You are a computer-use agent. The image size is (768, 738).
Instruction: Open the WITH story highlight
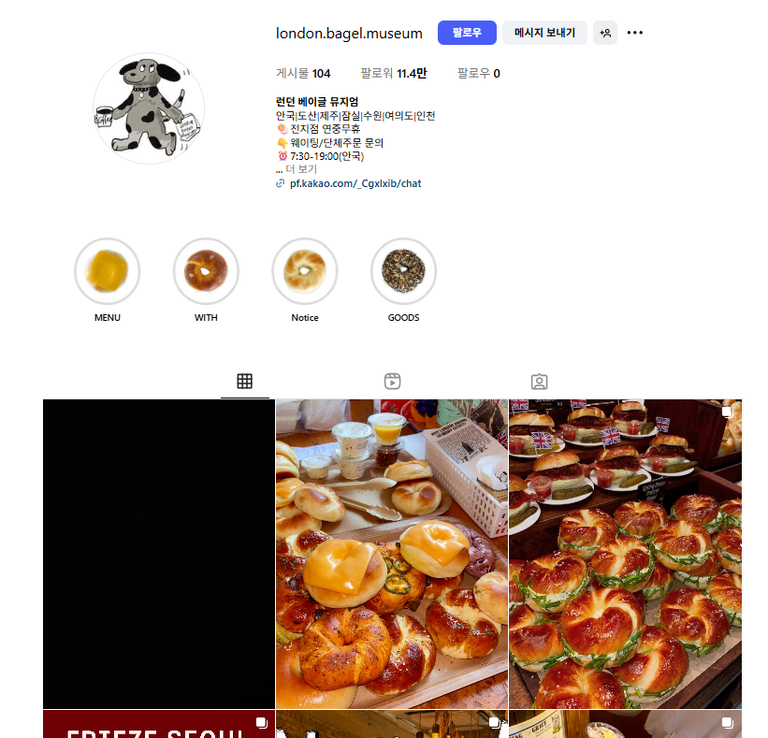[206, 271]
